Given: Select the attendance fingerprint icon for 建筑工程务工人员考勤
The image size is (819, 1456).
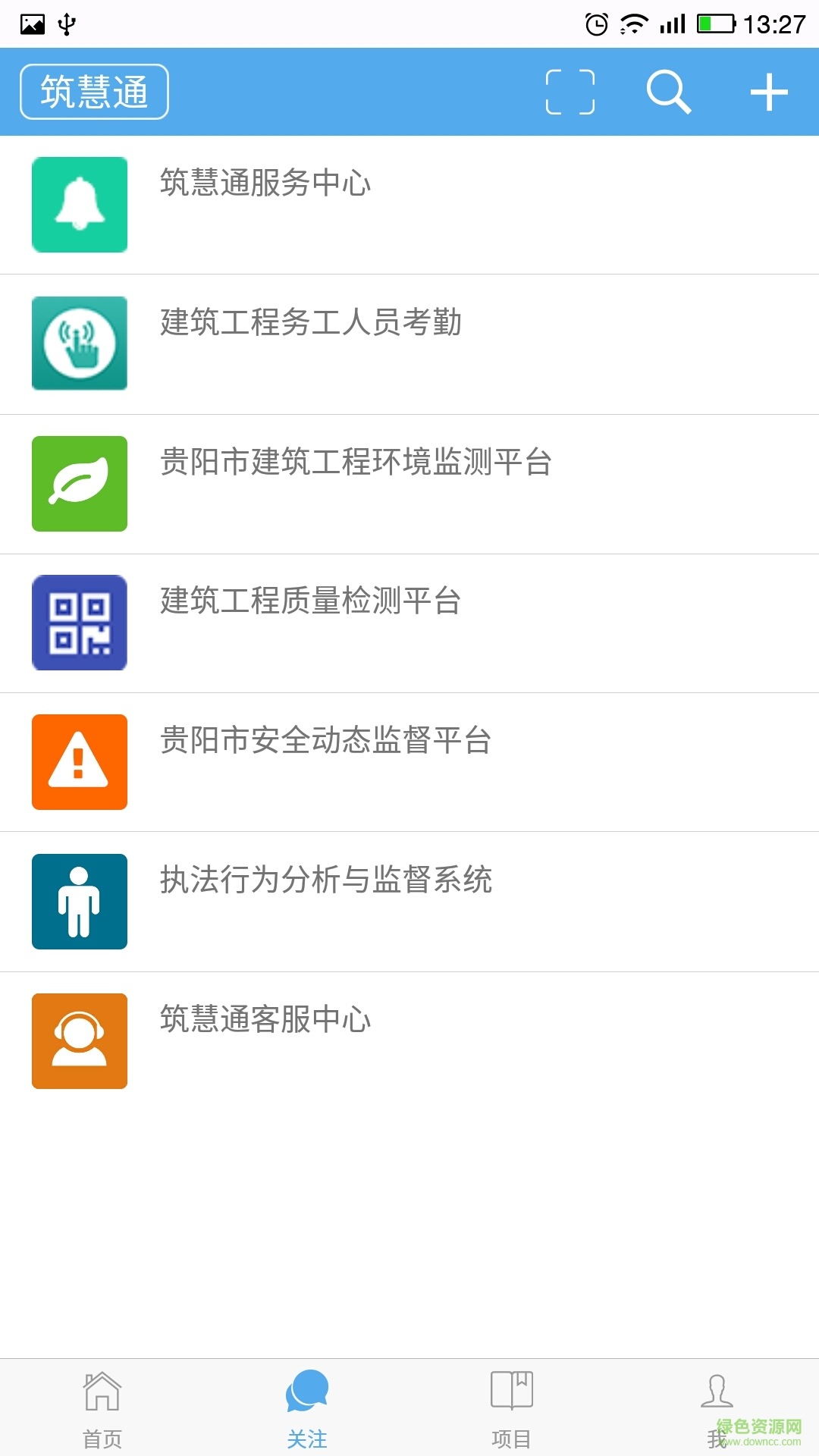Looking at the screenshot, I should [x=79, y=344].
